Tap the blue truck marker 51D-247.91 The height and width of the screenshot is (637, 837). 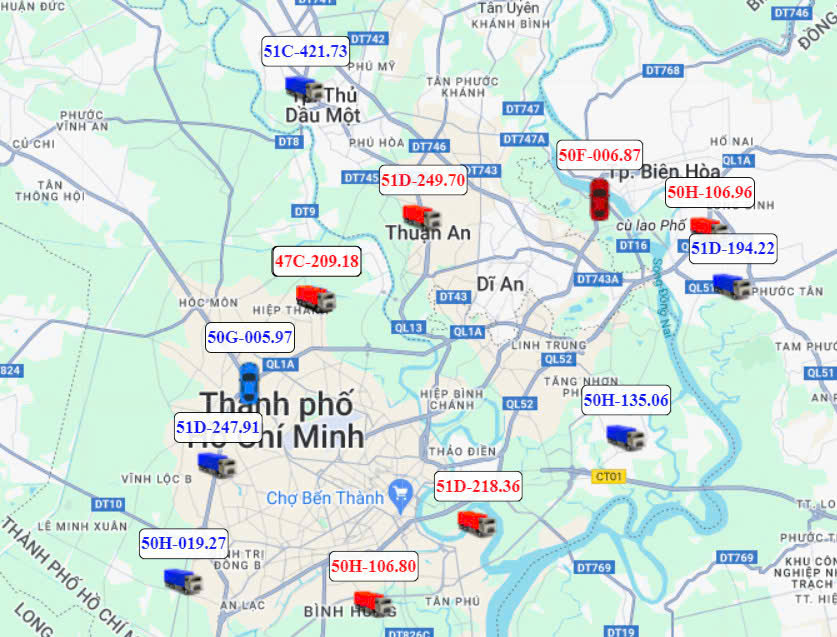tap(216, 464)
